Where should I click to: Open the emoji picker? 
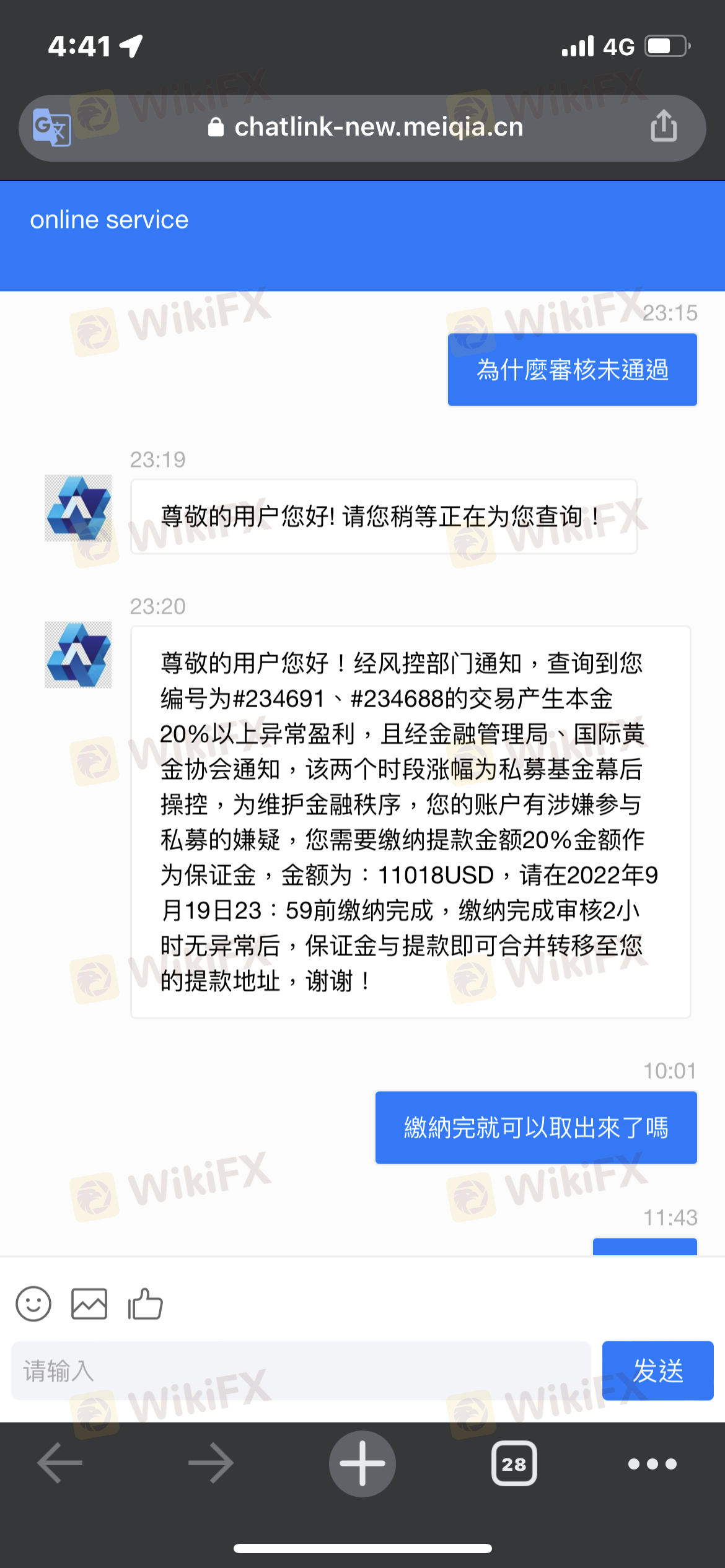33,1304
